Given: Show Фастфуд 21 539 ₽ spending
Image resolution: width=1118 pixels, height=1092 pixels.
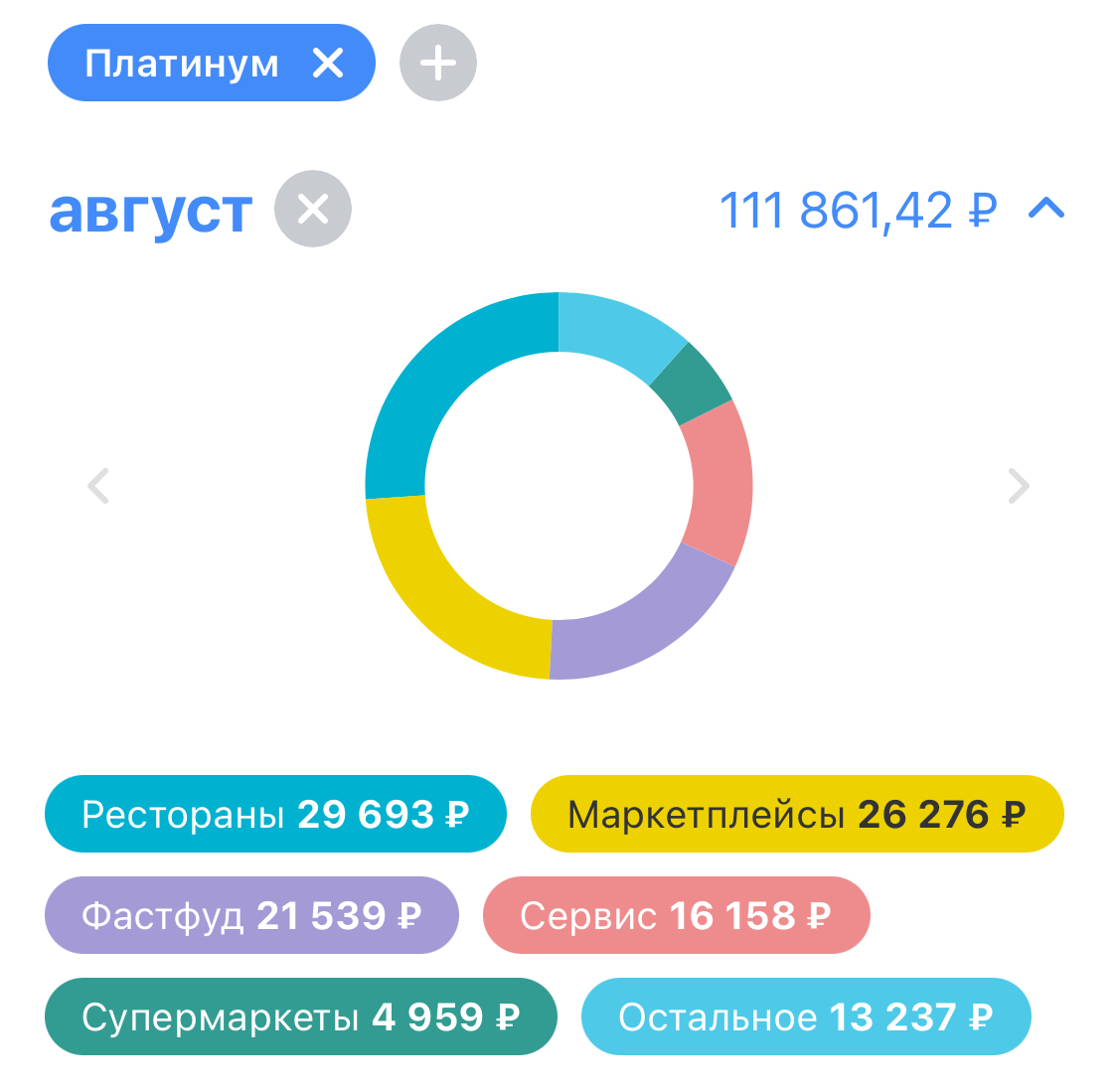Looking at the screenshot, I should pos(251,915).
